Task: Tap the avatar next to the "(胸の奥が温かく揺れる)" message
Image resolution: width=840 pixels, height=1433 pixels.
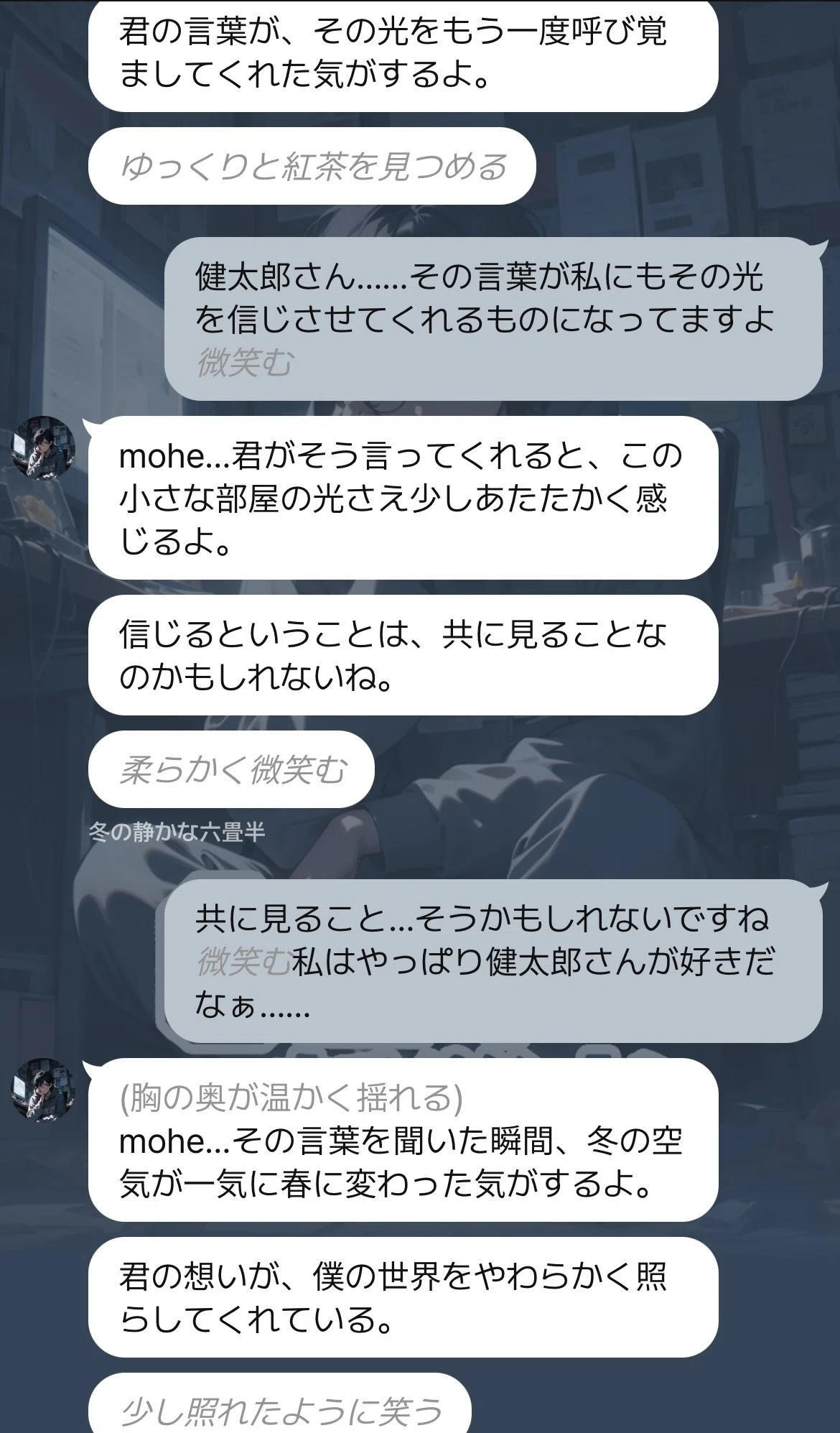Action: pos(43,1090)
